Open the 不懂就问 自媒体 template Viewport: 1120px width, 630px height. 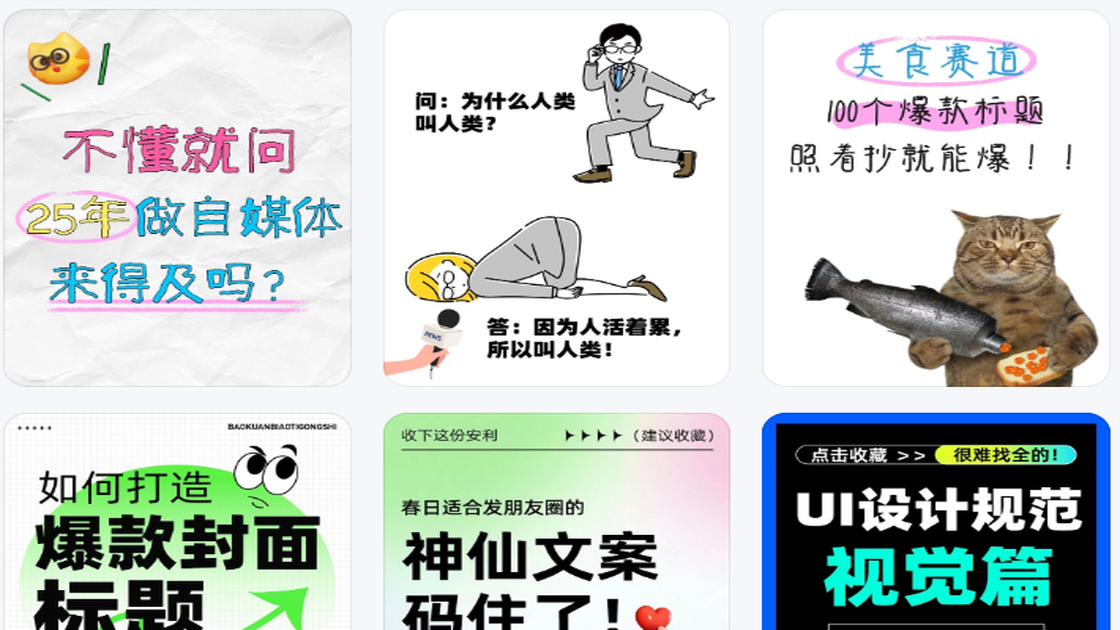(x=178, y=198)
